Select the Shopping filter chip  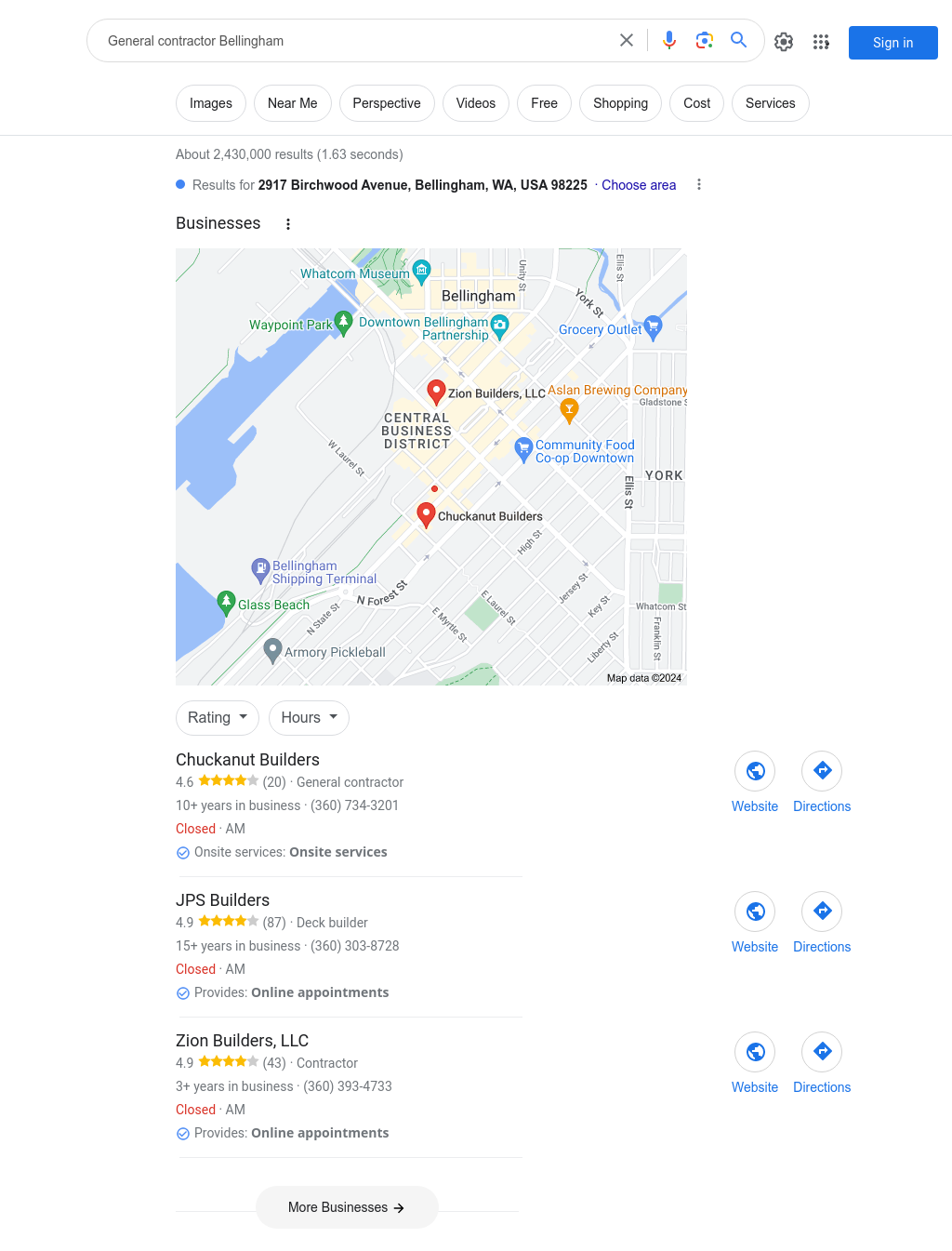pyautogui.click(x=620, y=103)
